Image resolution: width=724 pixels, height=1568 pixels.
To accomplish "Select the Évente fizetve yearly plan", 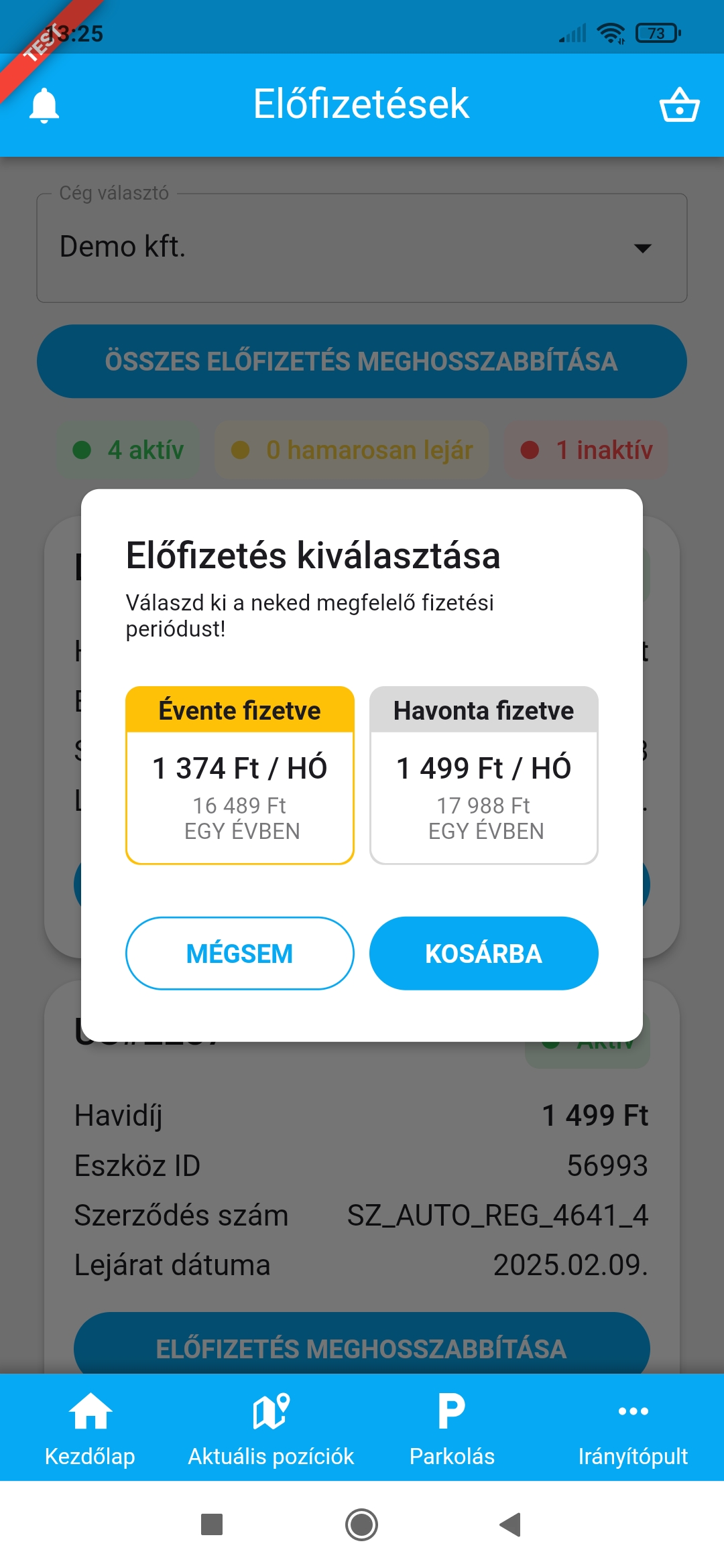I will [240, 775].
